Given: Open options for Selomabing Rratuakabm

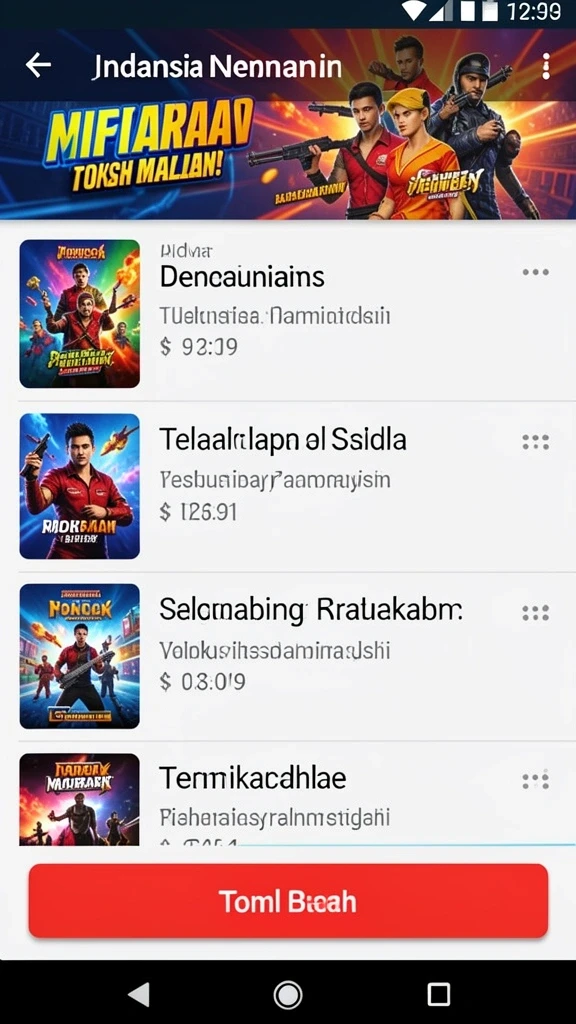Looking at the screenshot, I should [x=536, y=613].
